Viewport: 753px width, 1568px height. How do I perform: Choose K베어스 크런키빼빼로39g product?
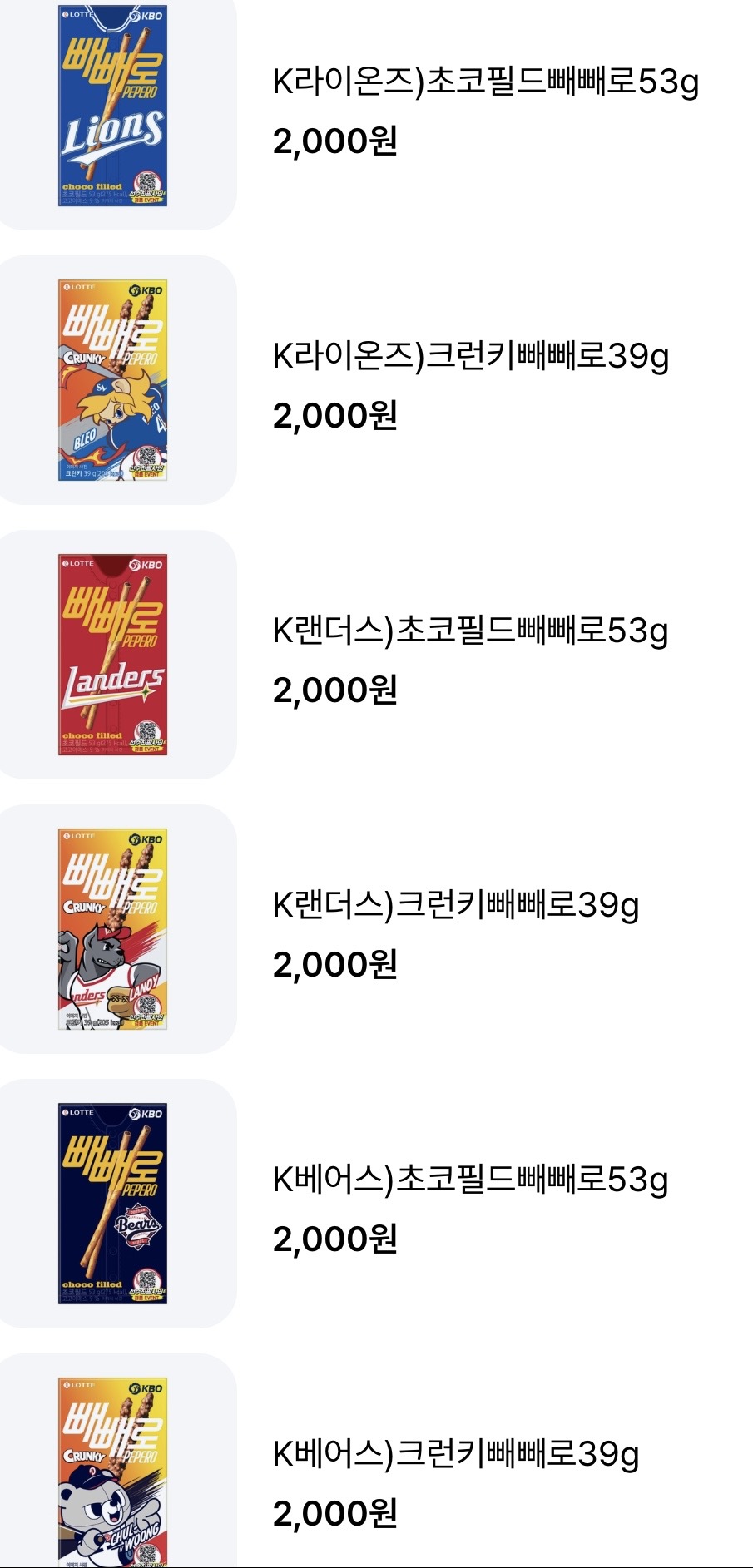(x=455, y=1455)
